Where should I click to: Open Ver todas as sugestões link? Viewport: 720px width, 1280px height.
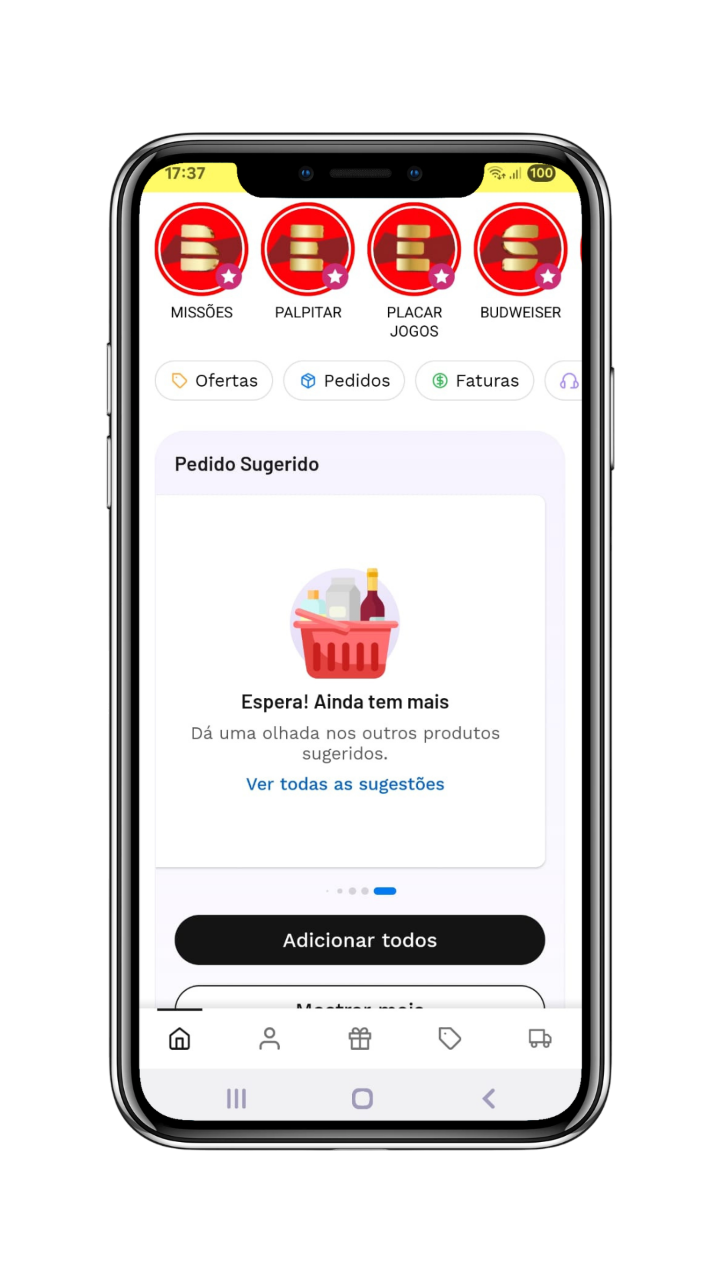[x=345, y=784]
